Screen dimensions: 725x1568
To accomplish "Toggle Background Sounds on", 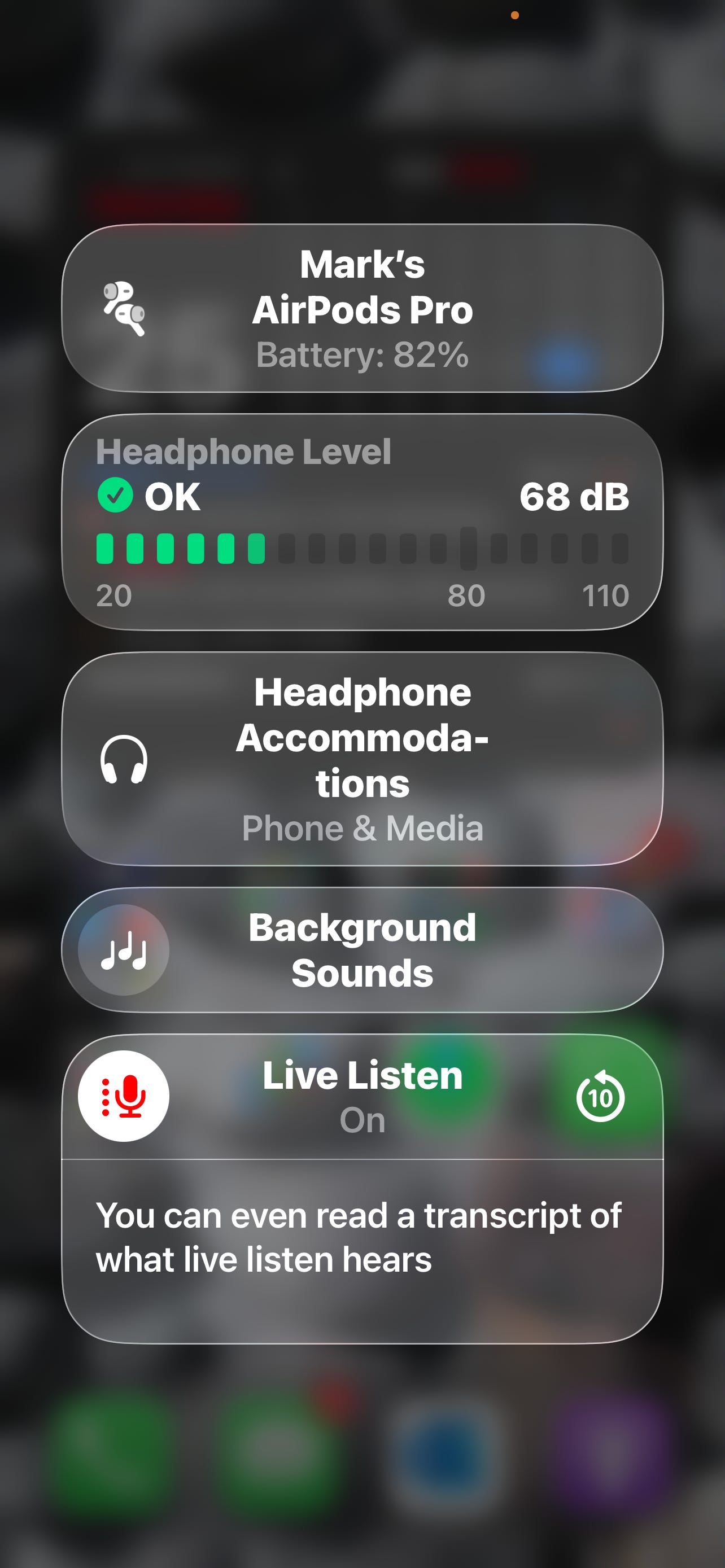I will point(124,949).
